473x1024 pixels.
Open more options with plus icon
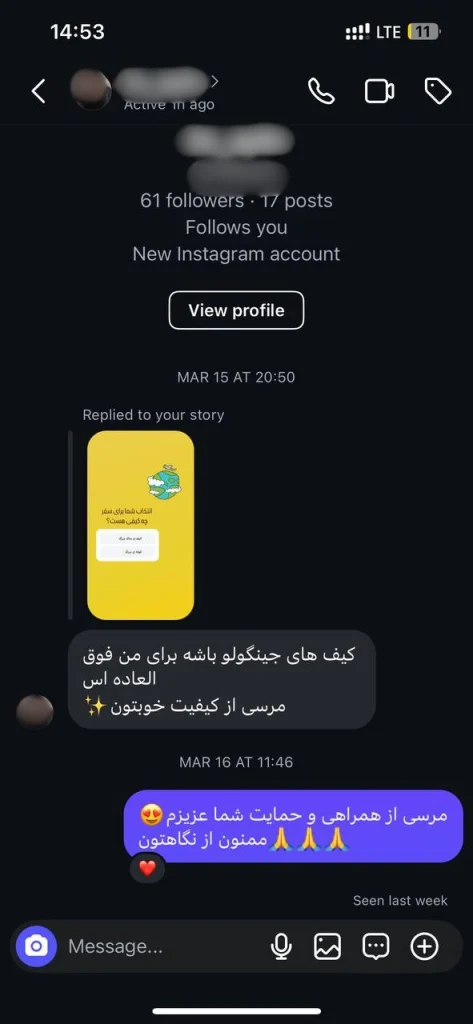pos(424,946)
